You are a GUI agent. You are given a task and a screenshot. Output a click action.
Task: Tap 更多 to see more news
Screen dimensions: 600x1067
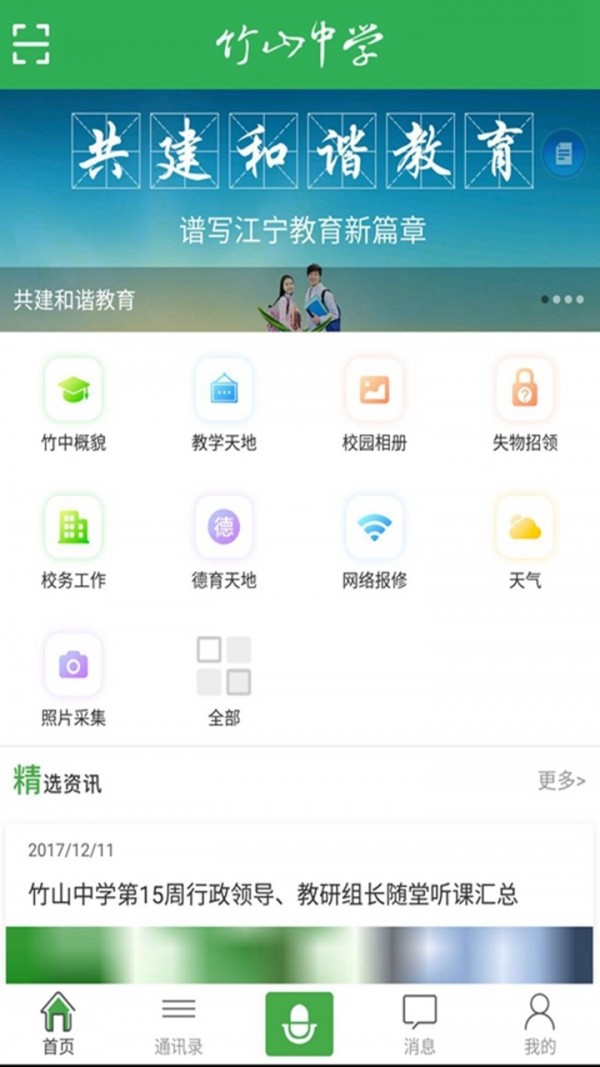point(561,781)
